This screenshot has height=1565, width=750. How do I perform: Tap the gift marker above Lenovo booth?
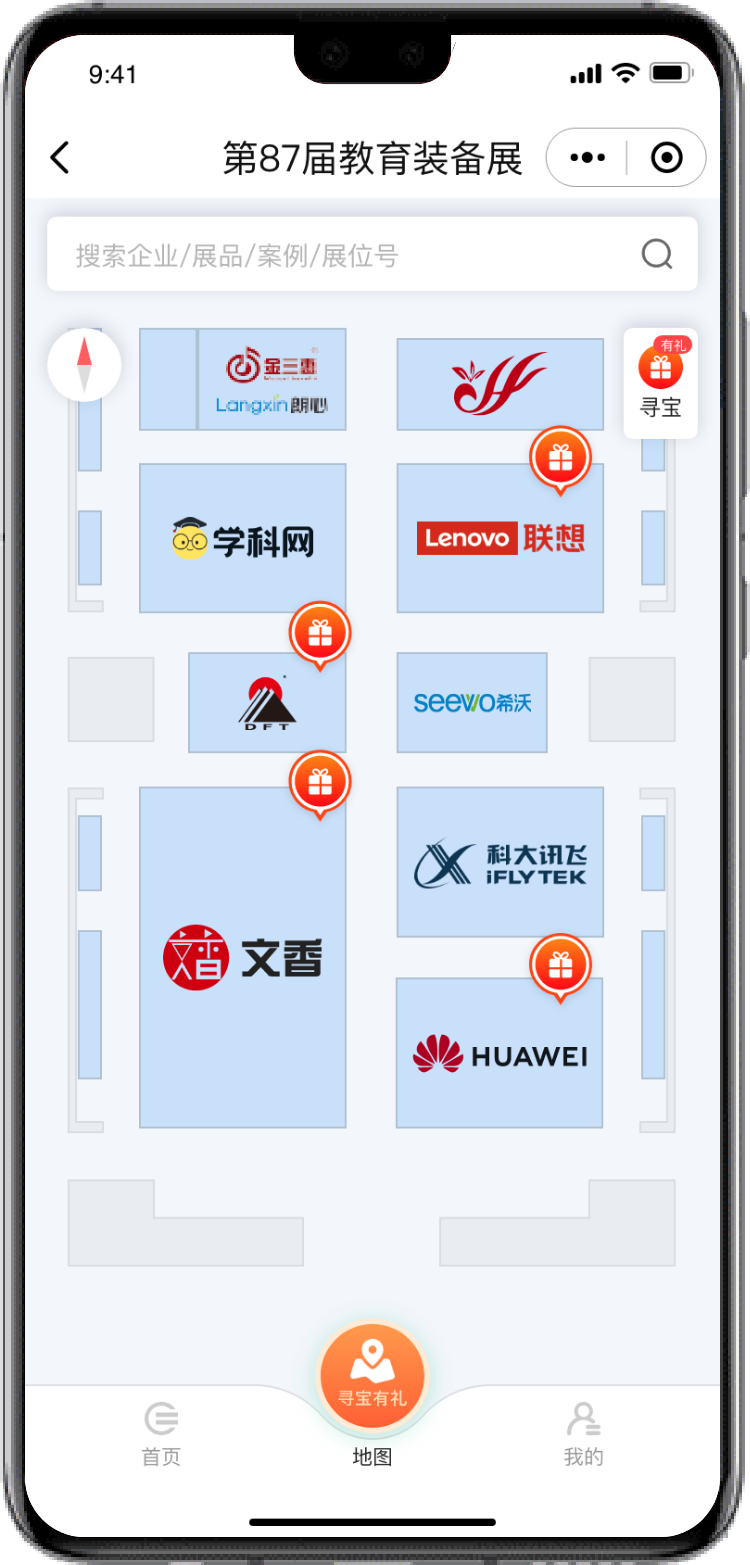[560, 458]
